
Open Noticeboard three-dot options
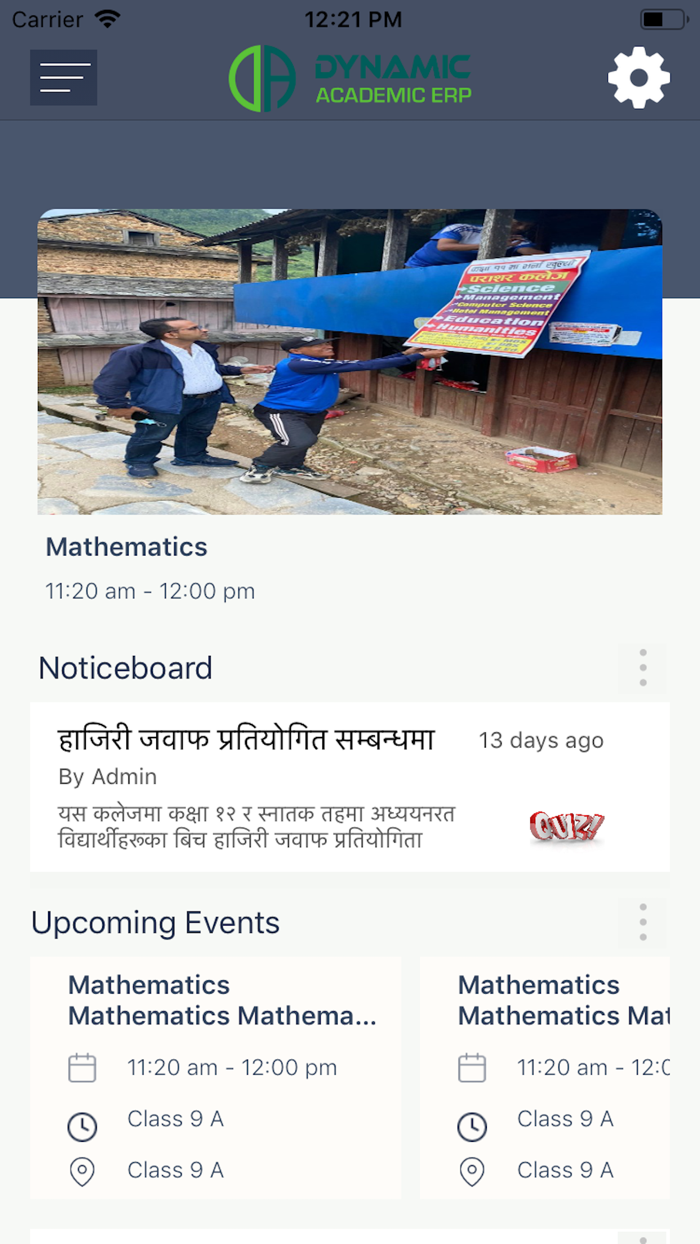click(642, 668)
